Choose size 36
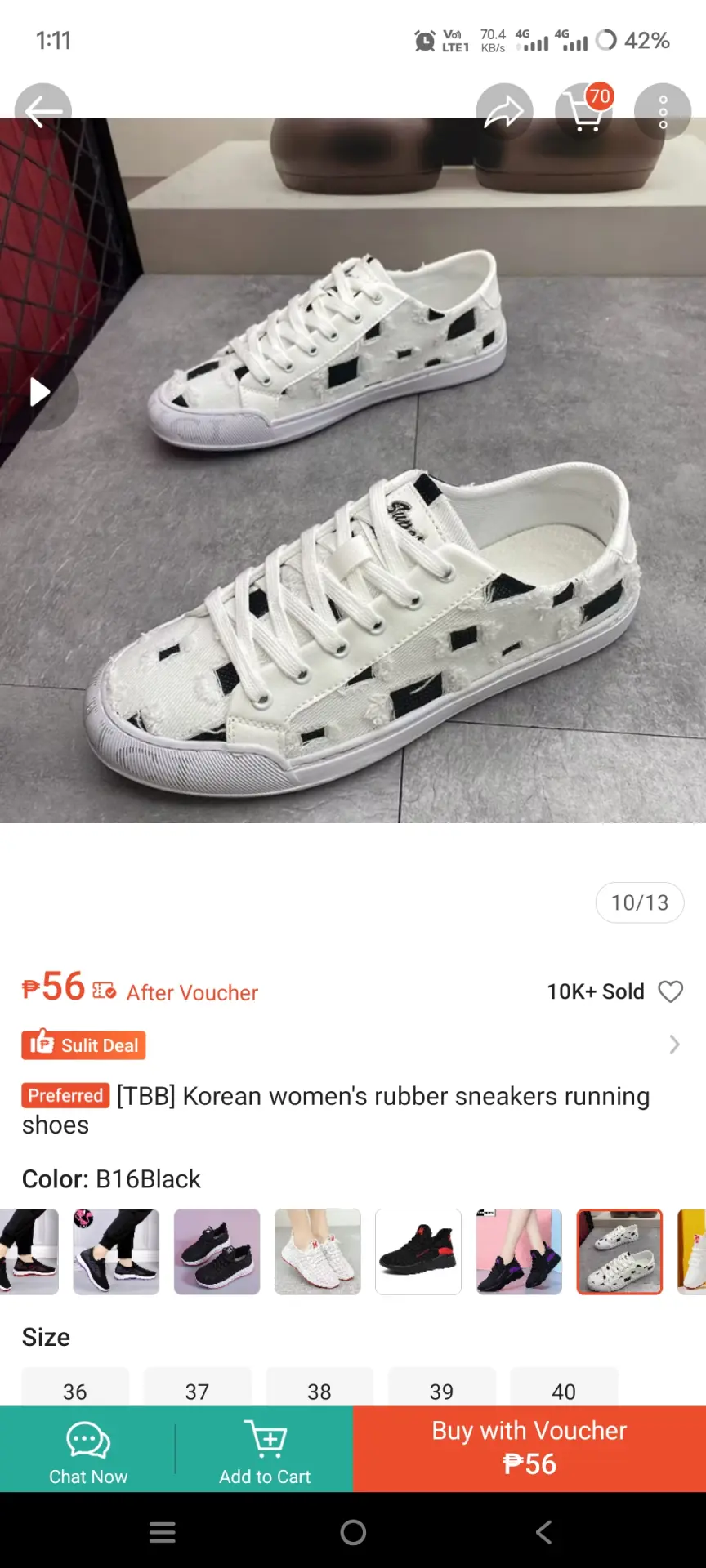Viewport: 706px width, 1568px height. [75, 1387]
